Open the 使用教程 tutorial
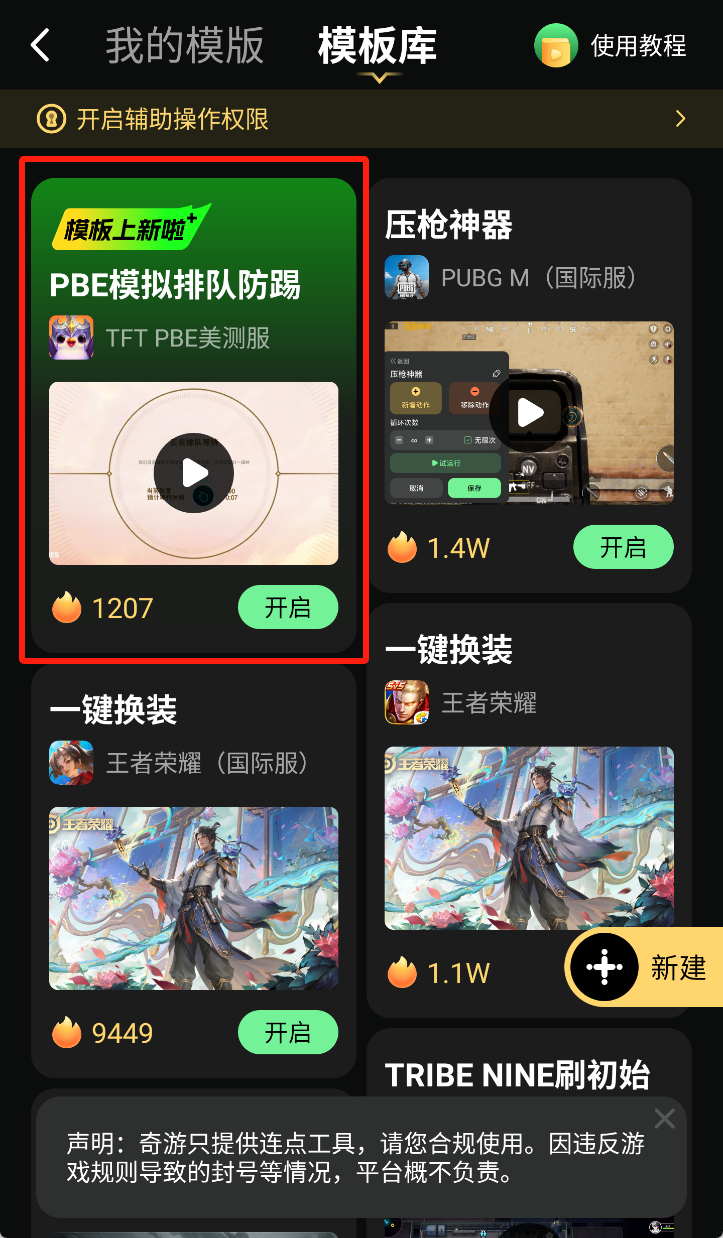The image size is (723, 1238). click(611, 46)
